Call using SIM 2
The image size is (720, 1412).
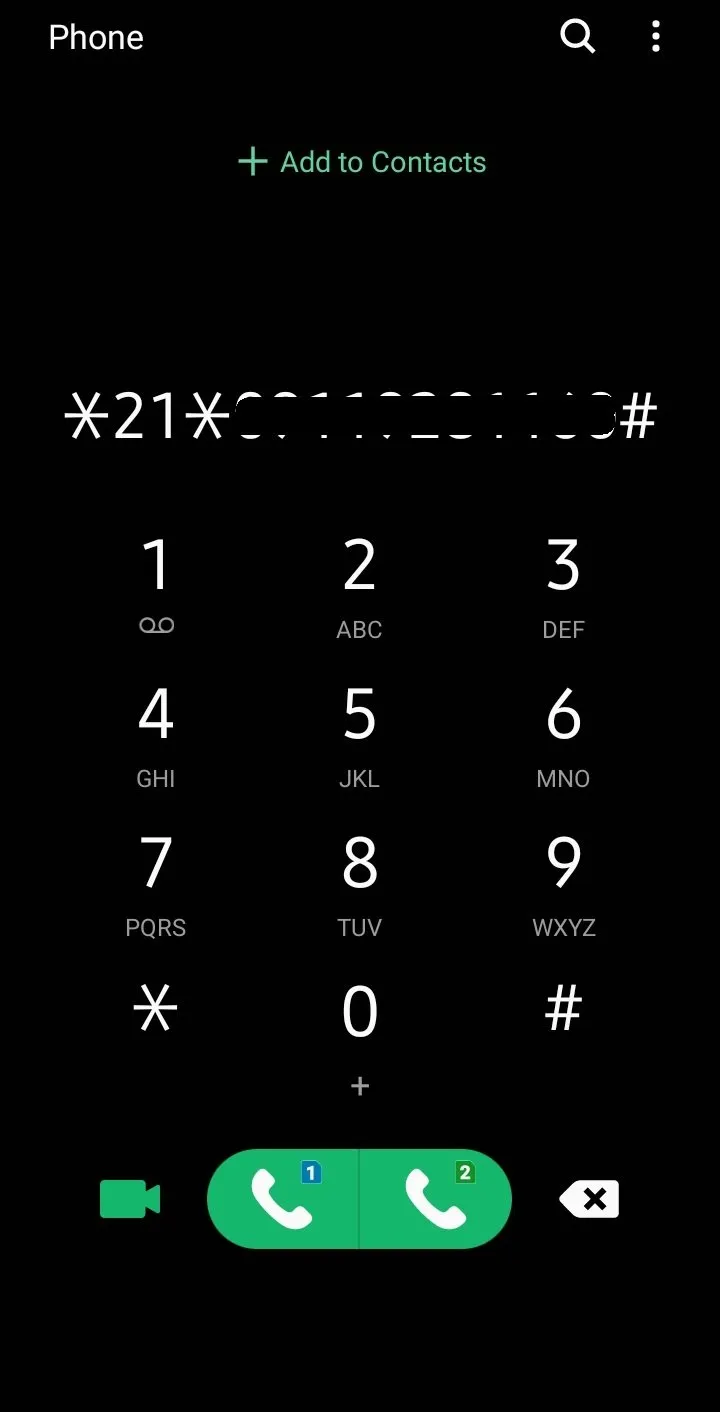[436, 1199]
